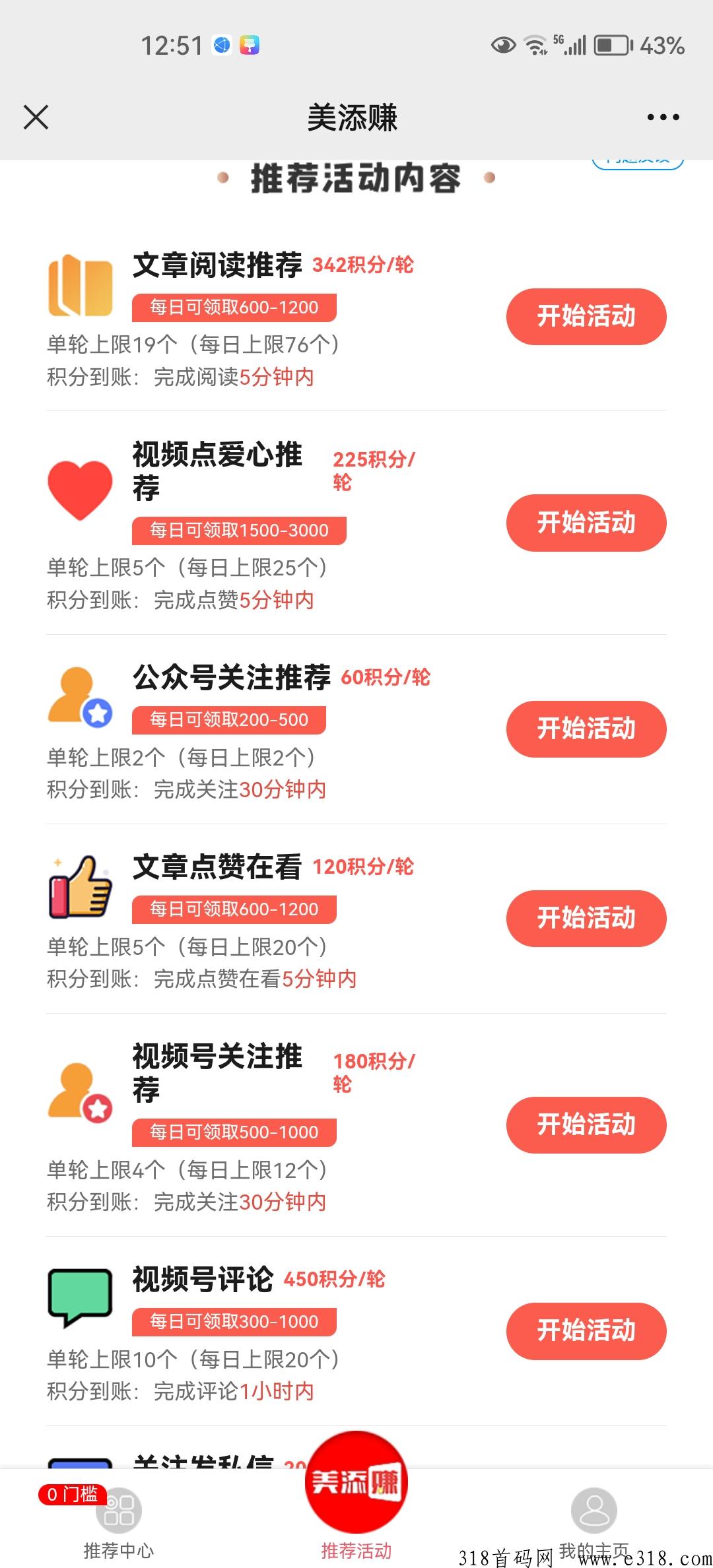713x1568 pixels.
Task: Switch to the 推荐中心 tab
Action: coord(119,1523)
